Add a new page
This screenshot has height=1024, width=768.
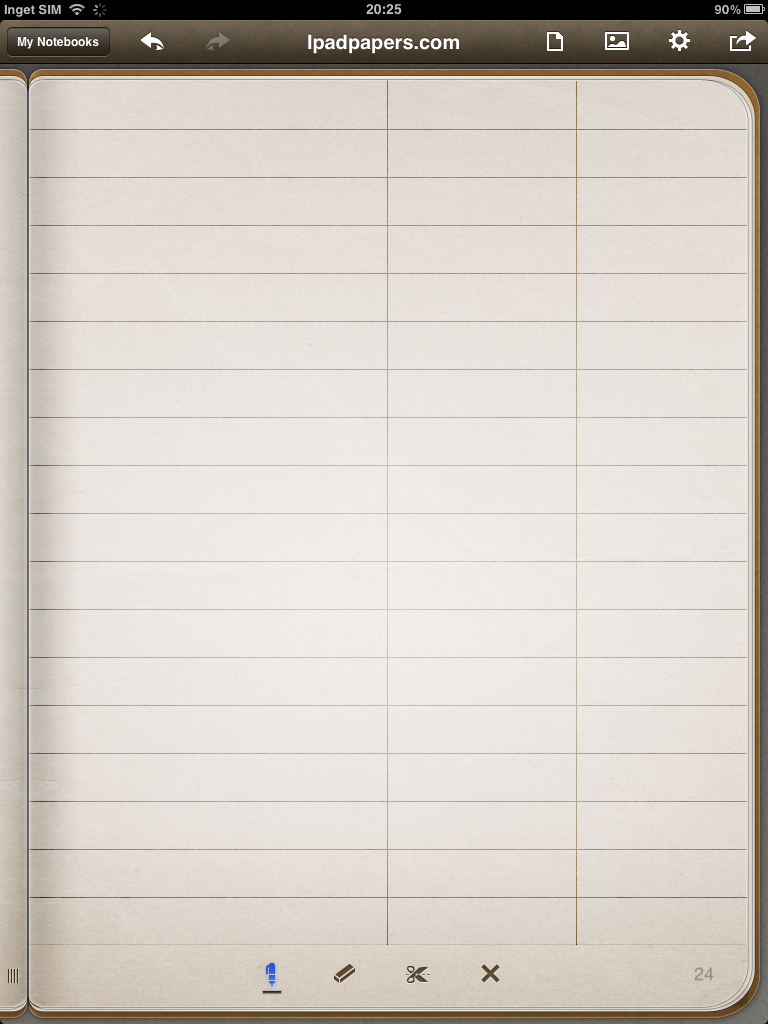[x=554, y=42]
